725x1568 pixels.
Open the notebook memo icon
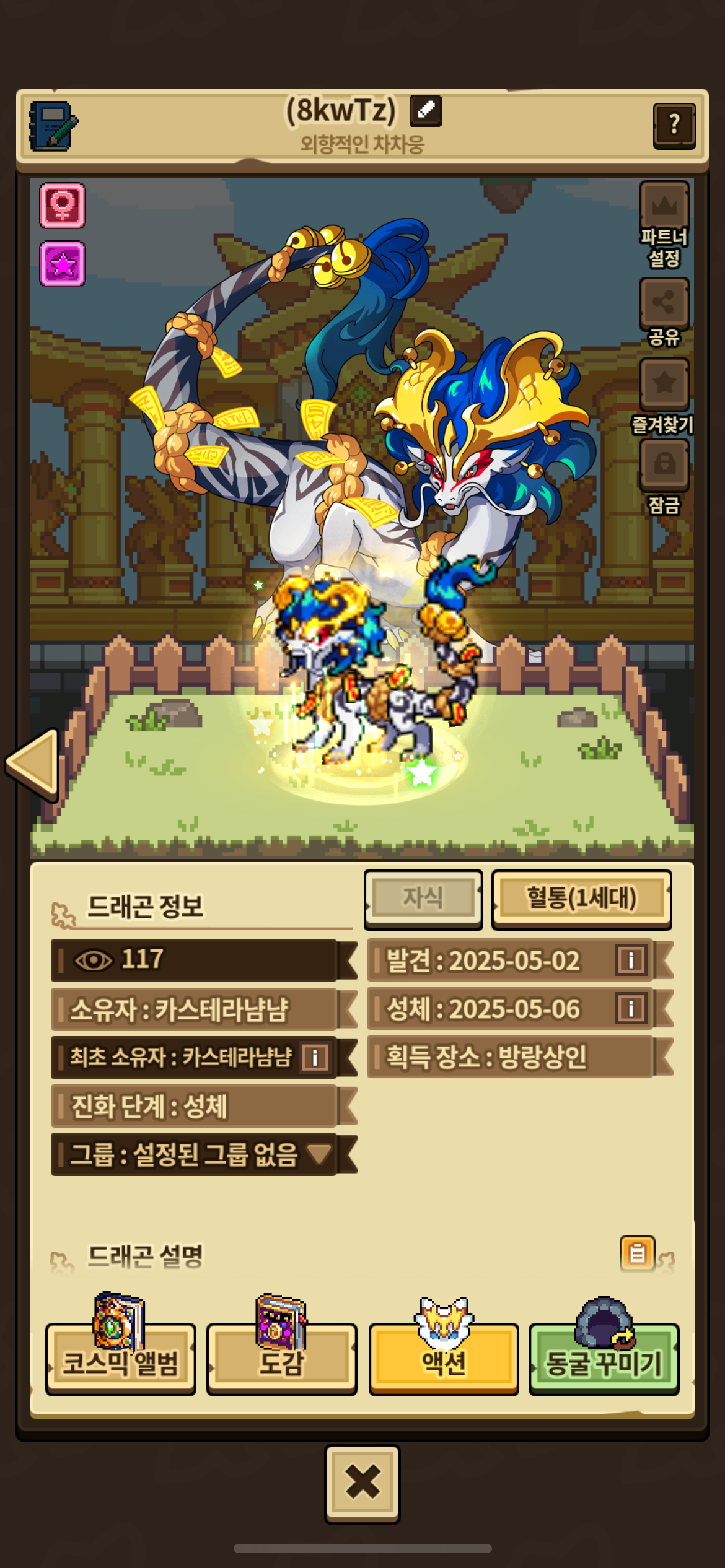[x=52, y=126]
